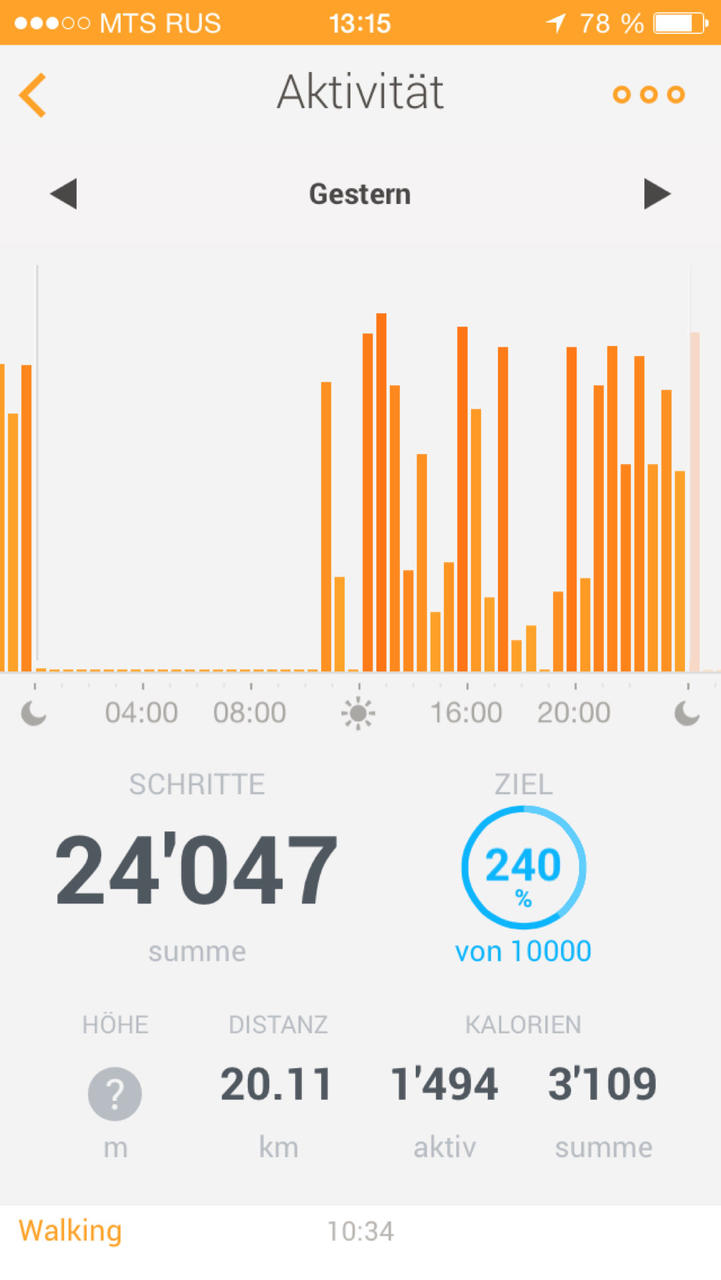721x1280 pixels.
Task: Open the 240% goal circle
Action: click(x=523, y=868)
